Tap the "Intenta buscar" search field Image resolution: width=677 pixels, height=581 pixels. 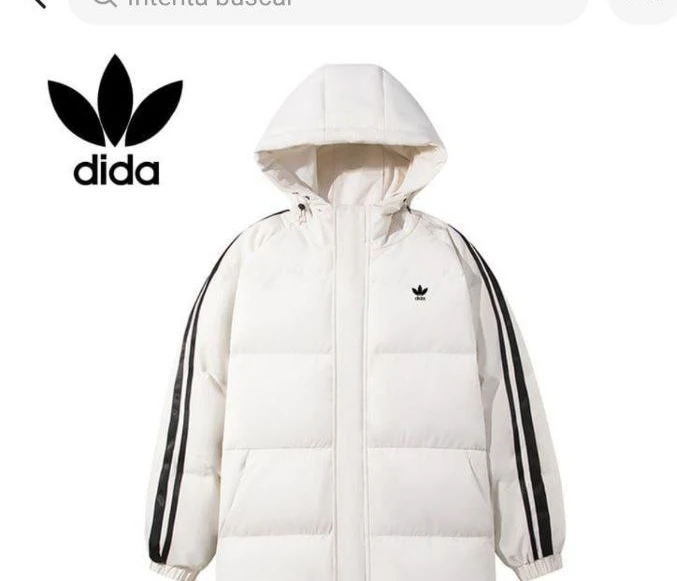[330, 6]
